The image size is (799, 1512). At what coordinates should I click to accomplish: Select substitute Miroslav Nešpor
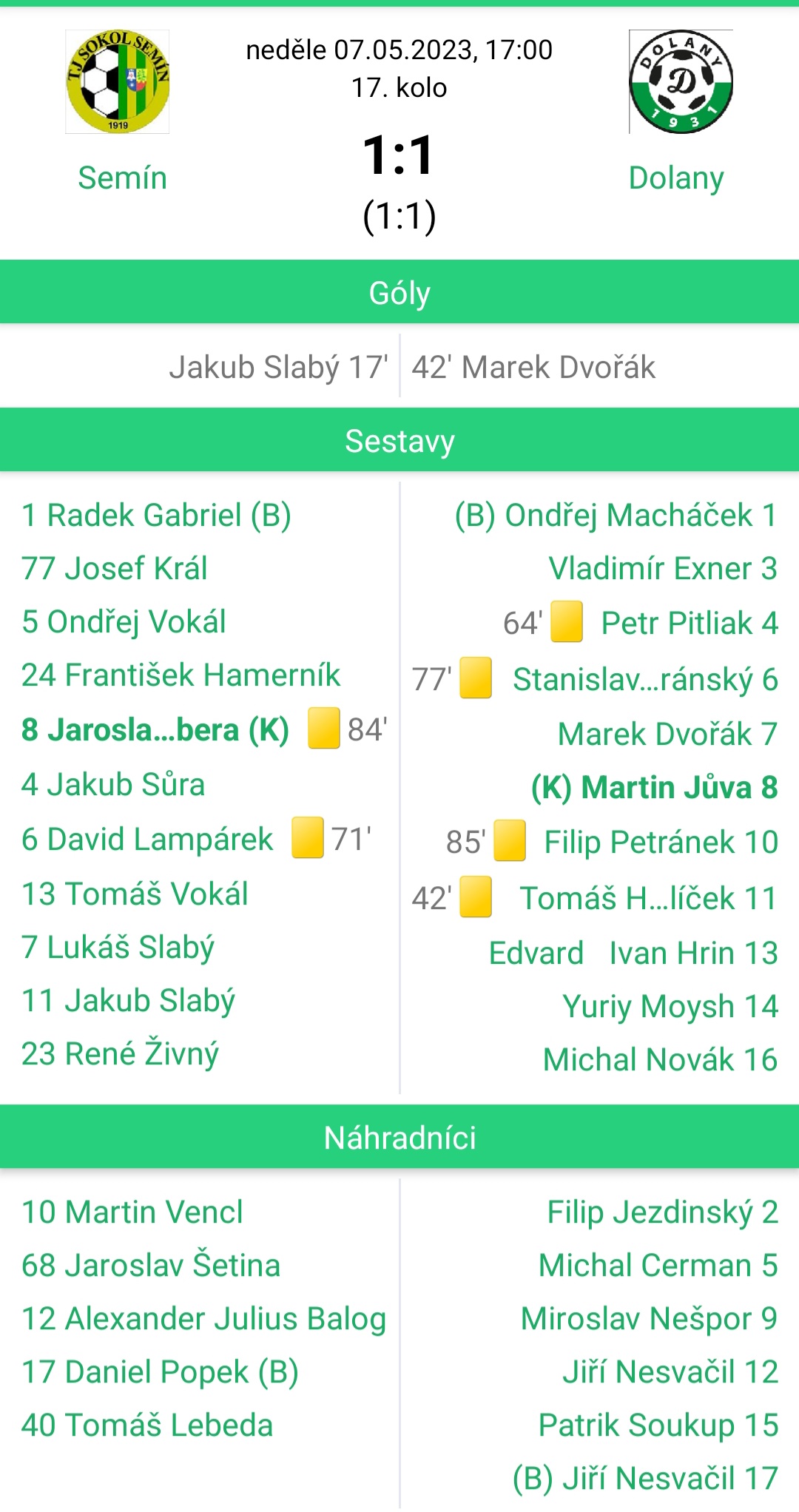[649, 1319]
